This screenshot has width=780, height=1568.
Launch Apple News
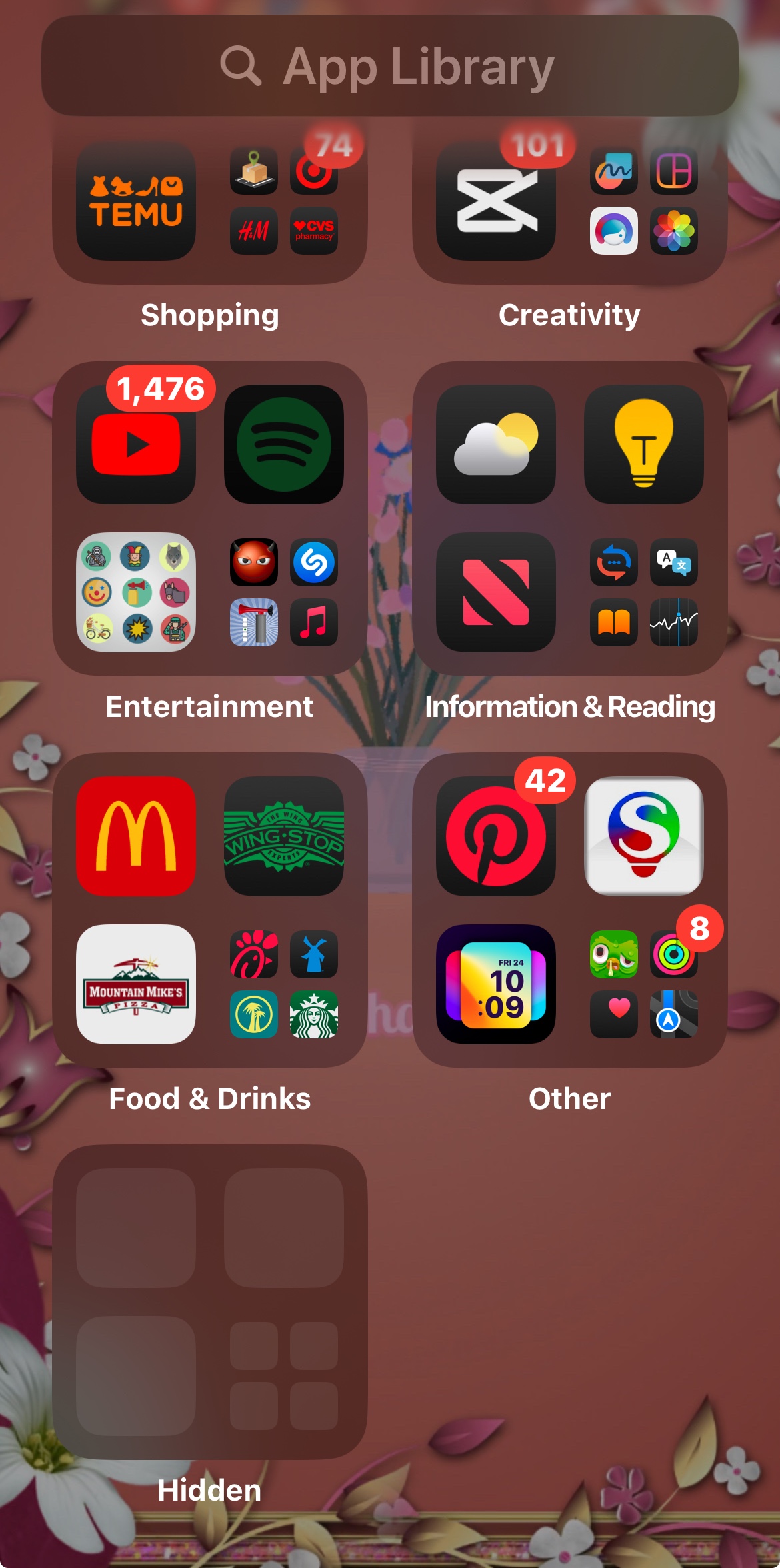[496, 592]
